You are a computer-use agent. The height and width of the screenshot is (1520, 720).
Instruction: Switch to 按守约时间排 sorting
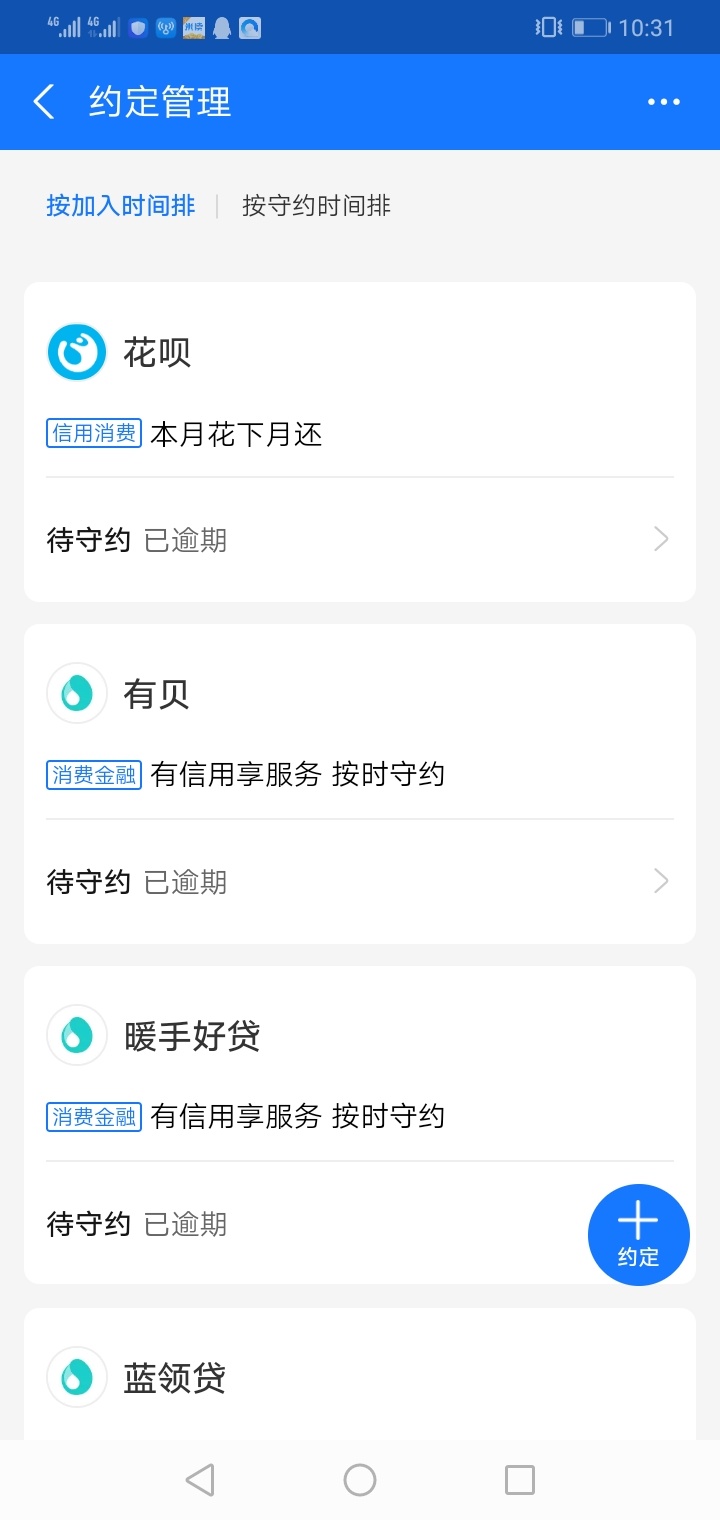[316, 206]
